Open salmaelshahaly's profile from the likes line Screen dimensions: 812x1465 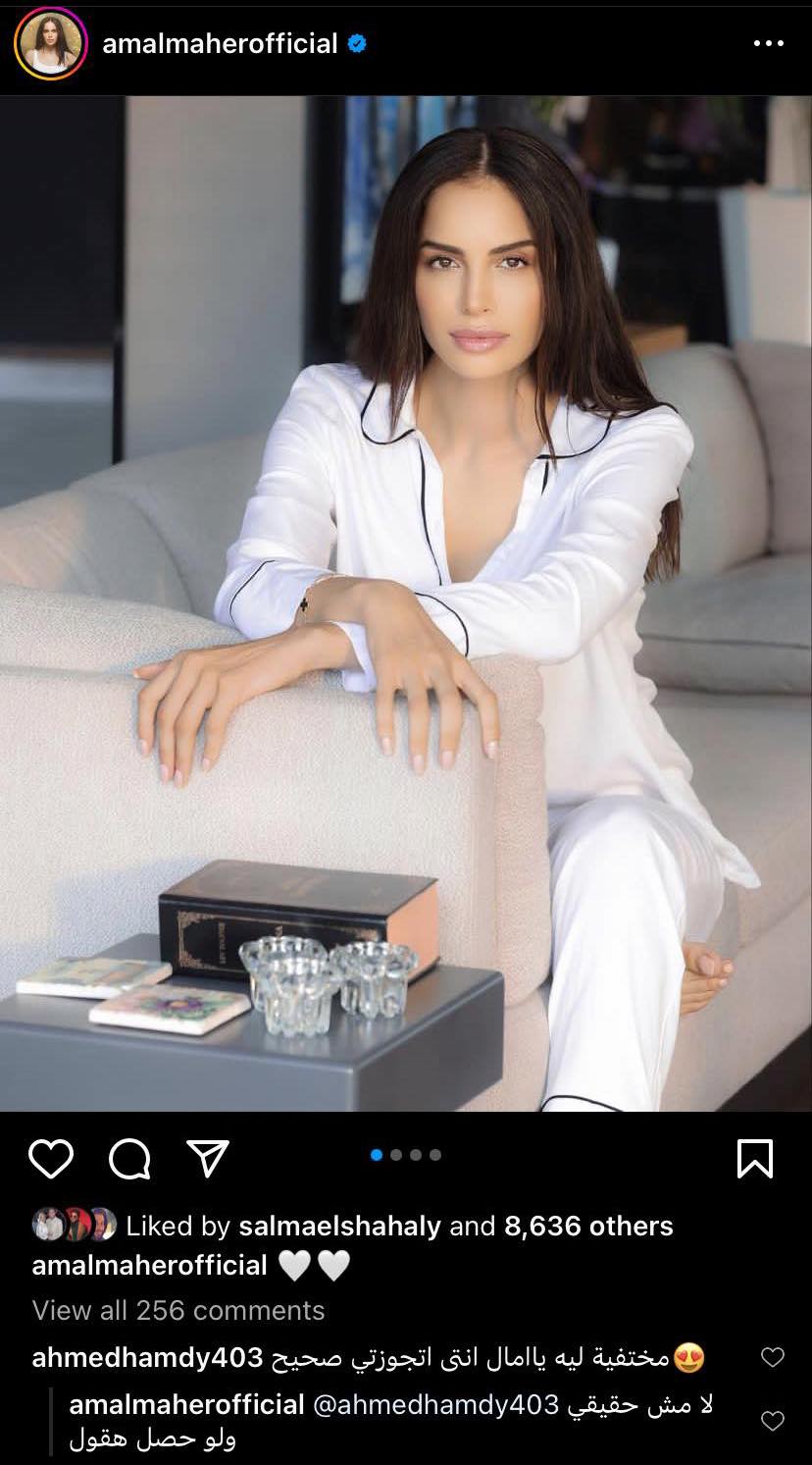326,1226
